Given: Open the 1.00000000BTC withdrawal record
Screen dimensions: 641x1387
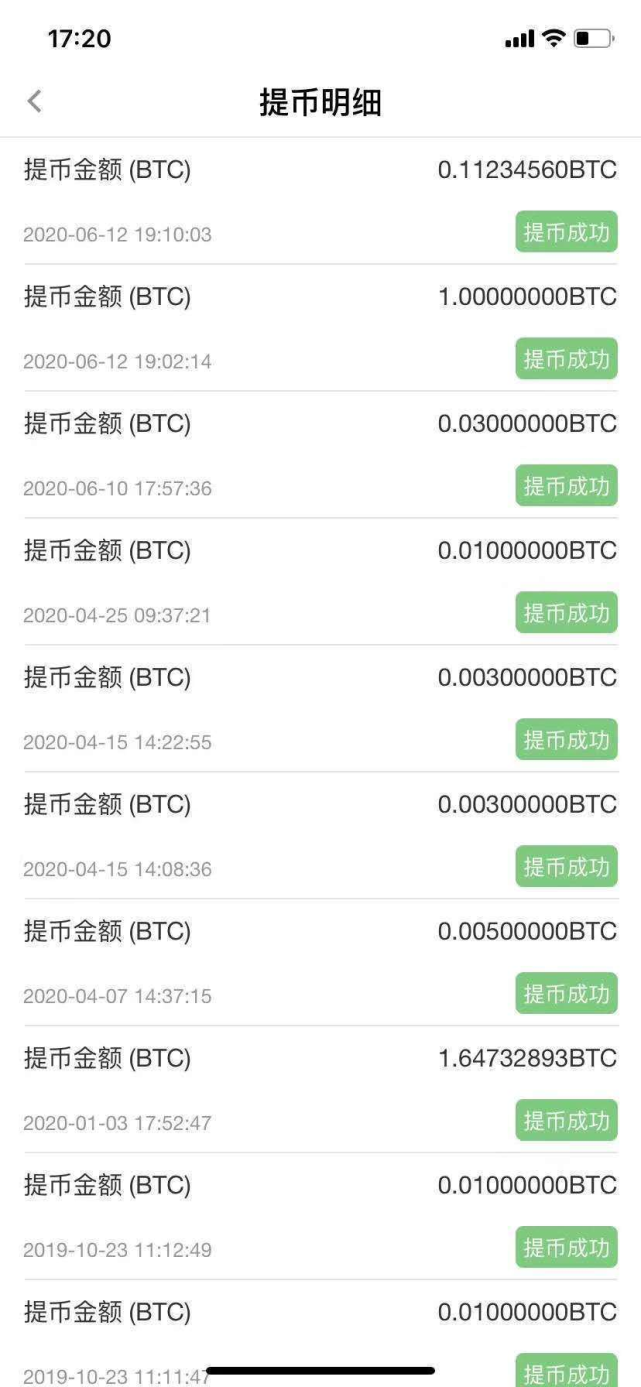Looking at the screenshot, I should [320, 328].
